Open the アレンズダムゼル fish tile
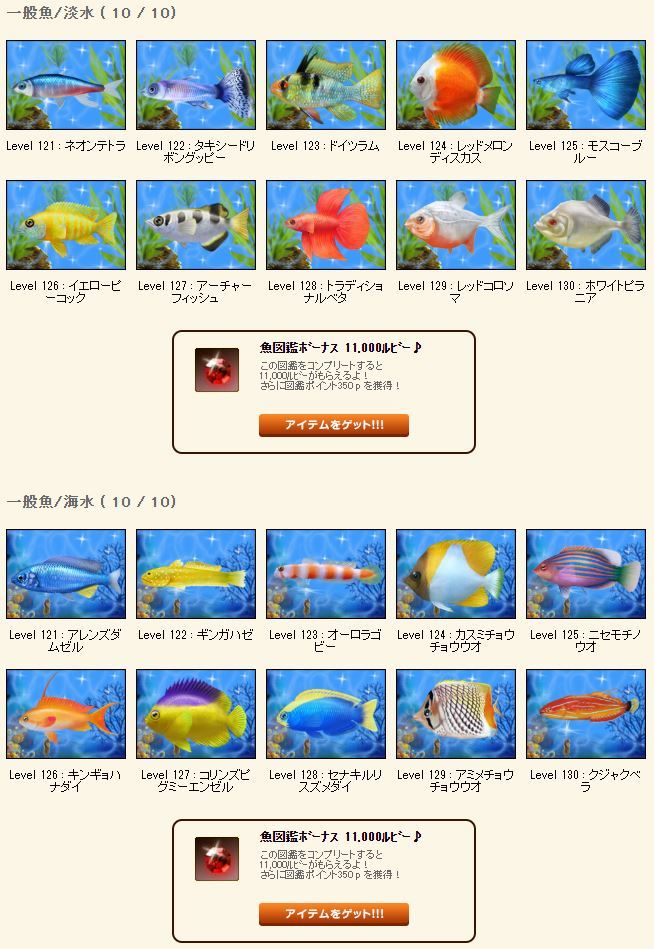 66,575
